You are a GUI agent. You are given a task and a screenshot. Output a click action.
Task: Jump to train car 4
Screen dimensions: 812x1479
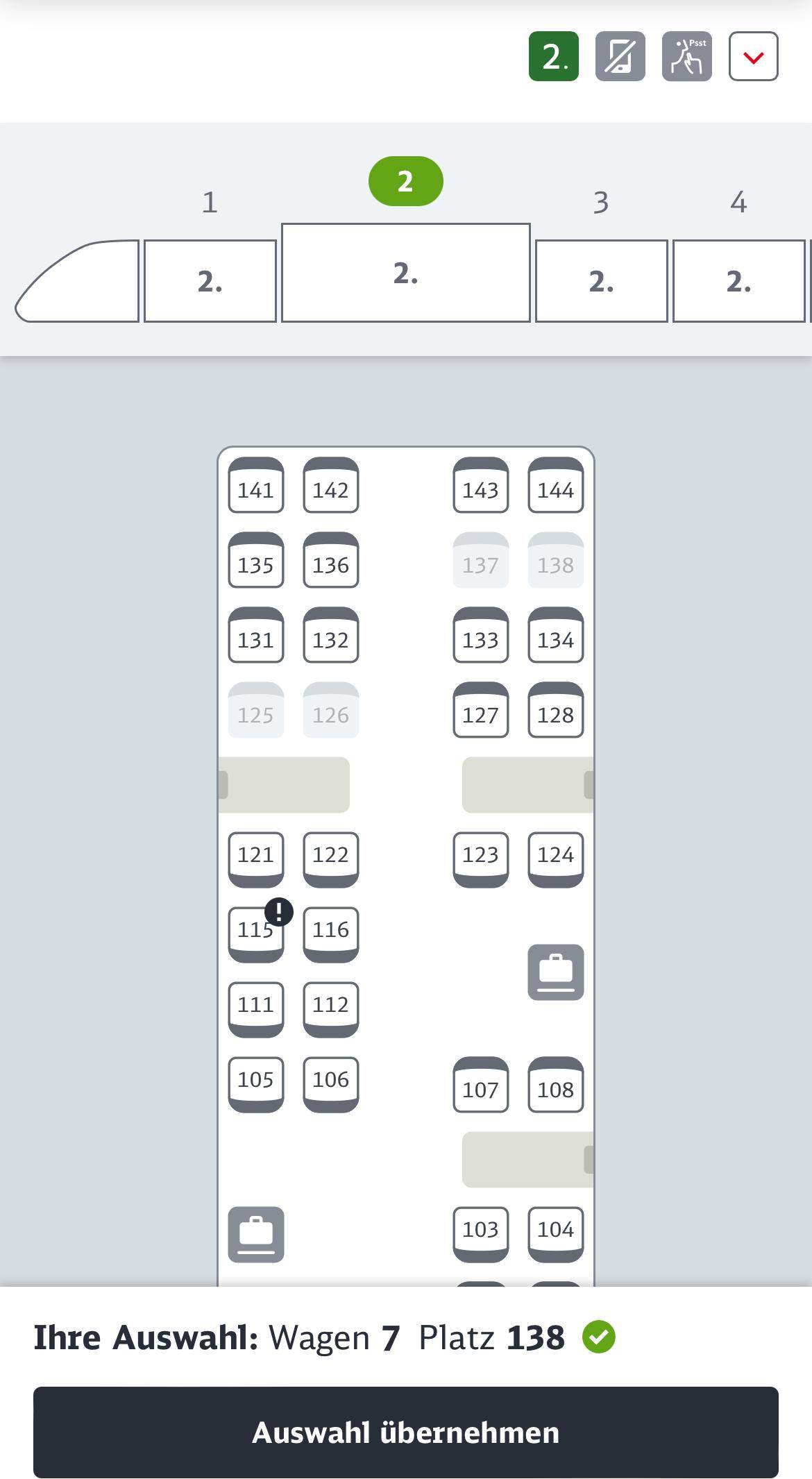(x=738, y=281)
